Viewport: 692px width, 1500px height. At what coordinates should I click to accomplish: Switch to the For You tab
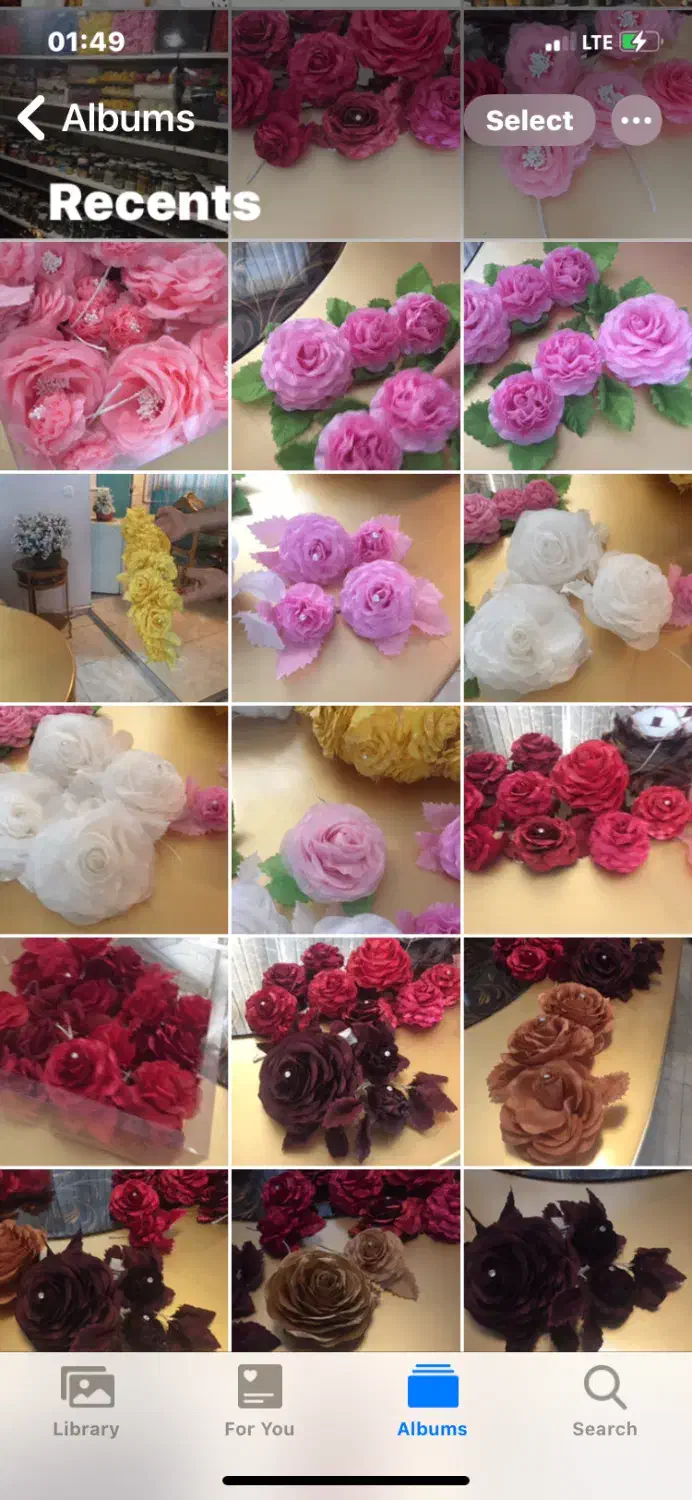coord(259,1401)
